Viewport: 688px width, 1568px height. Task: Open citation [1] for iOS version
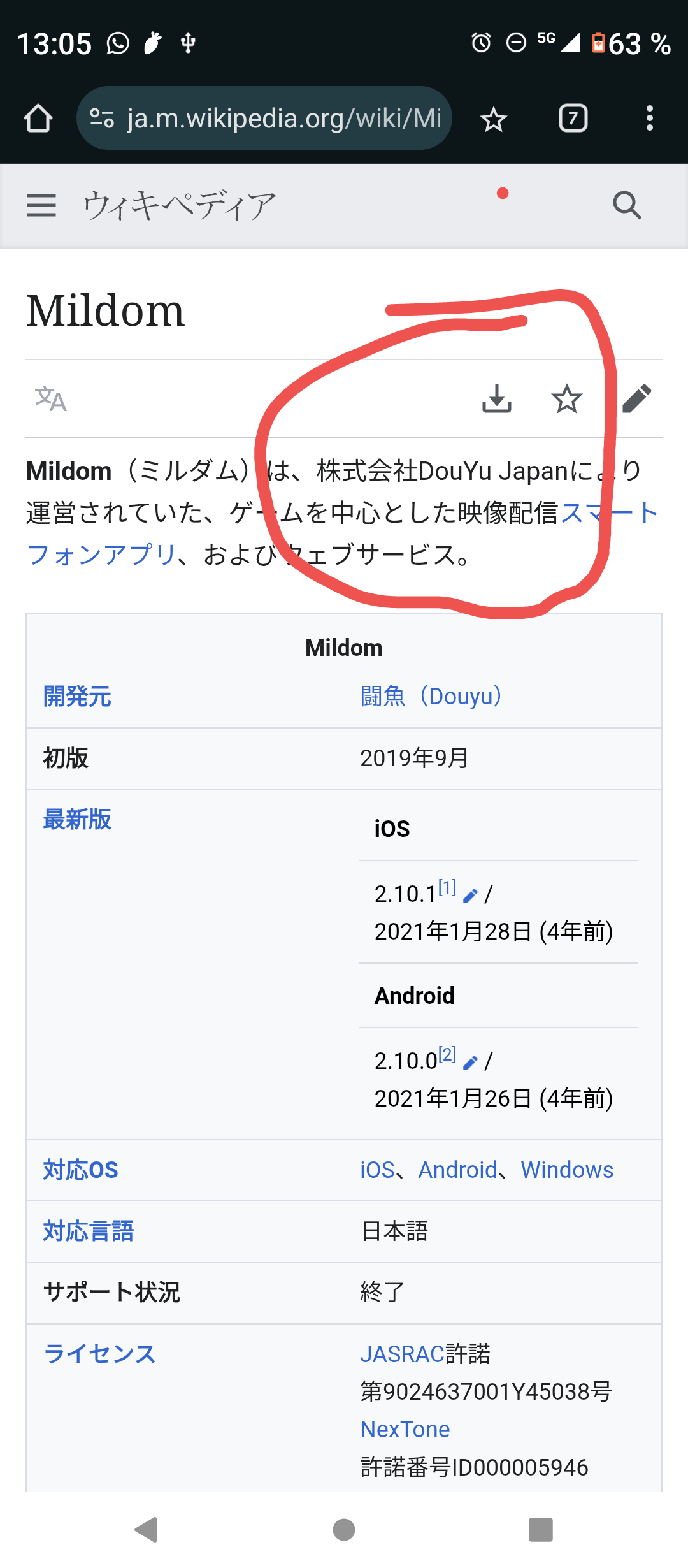(447, 887)
